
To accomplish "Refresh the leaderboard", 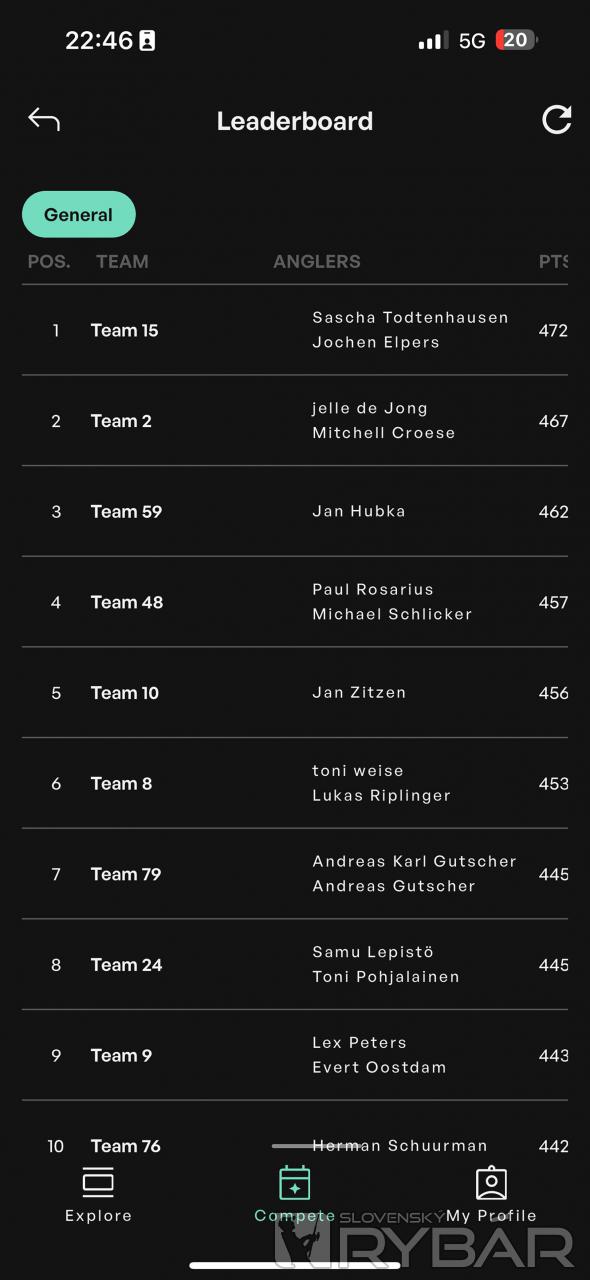I will coord(556,120).
